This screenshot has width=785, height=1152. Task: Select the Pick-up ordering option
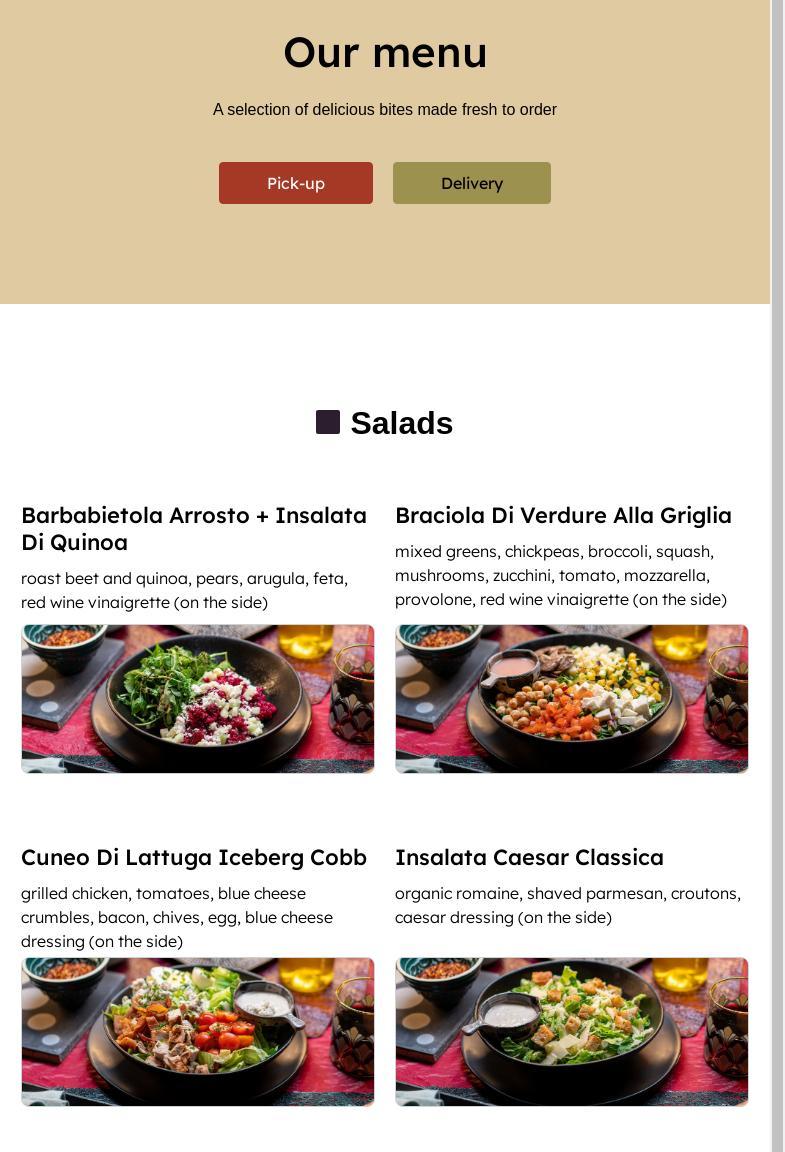pos(296,183)
